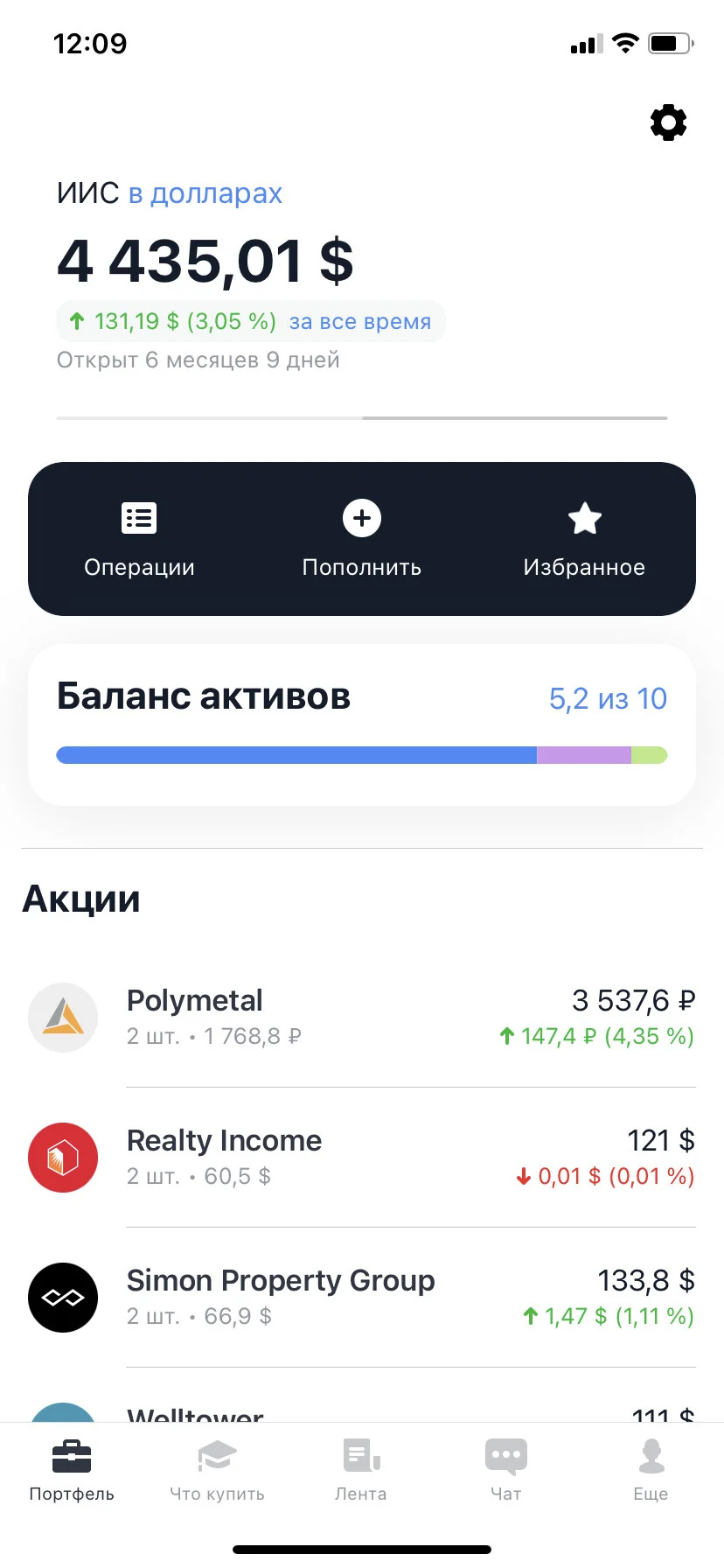The width and height of the screenshot is (724, 1568).
Task: Switch to the Еще tab
Action: point(651,1470)
